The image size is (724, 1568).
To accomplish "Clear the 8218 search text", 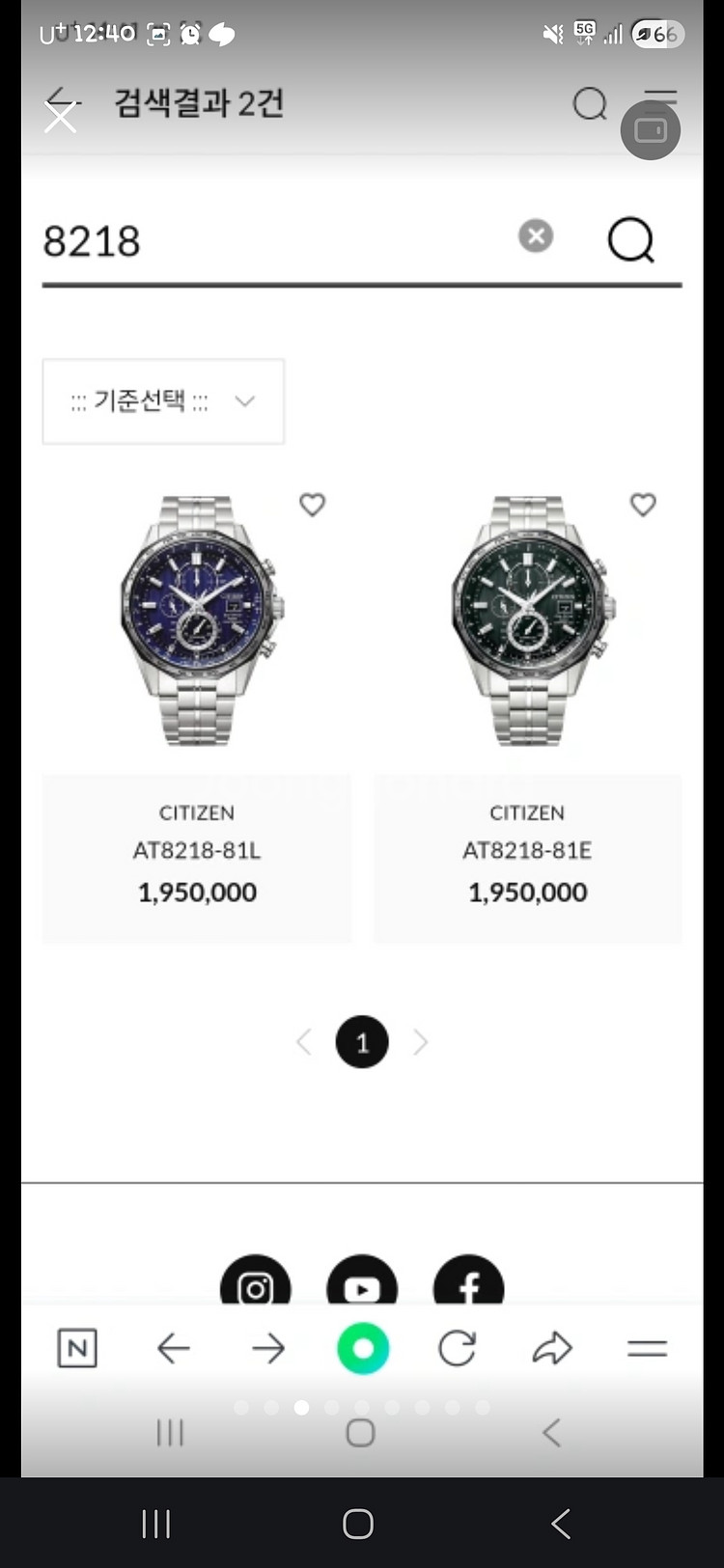I will pyautogui.click(x=536, y=235).
